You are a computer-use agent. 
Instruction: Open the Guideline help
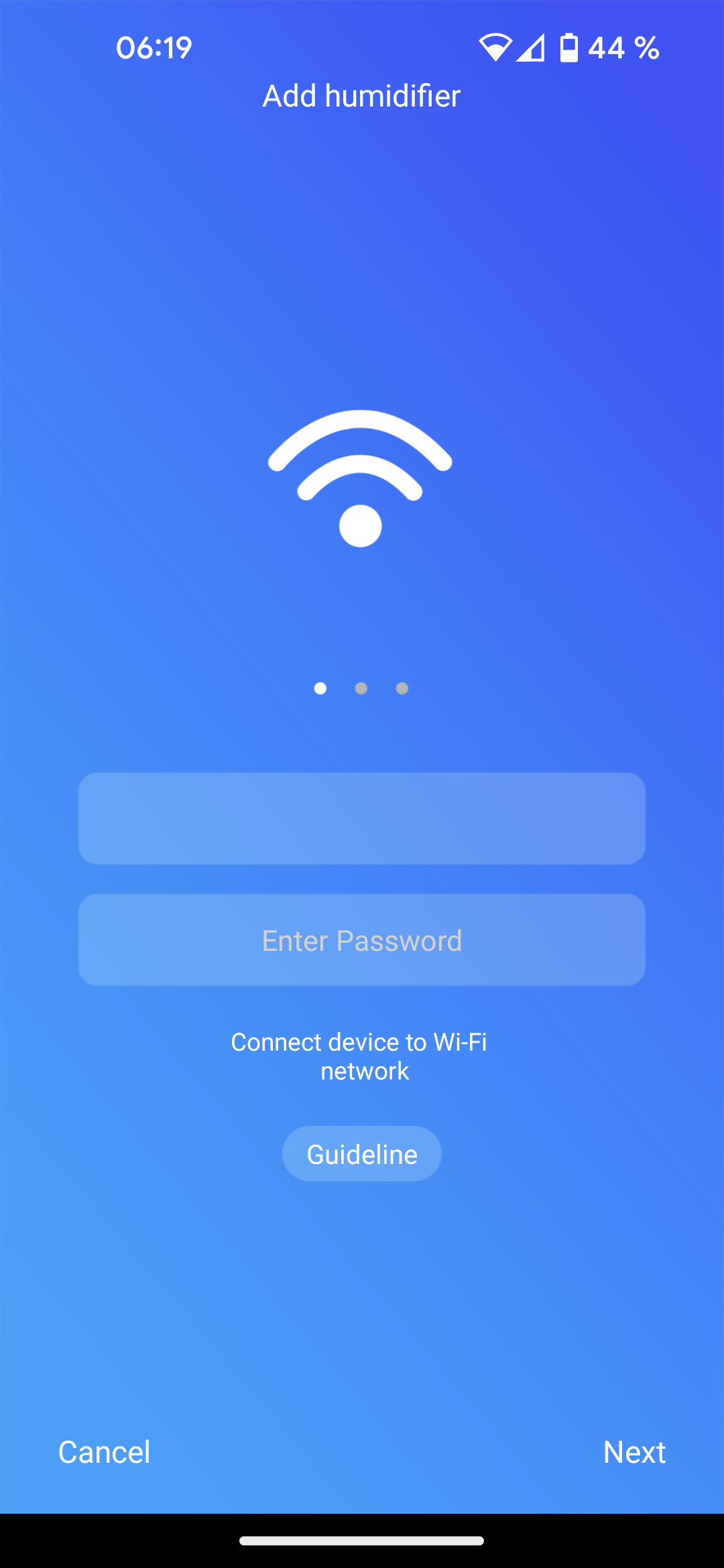pos(362,1154)
